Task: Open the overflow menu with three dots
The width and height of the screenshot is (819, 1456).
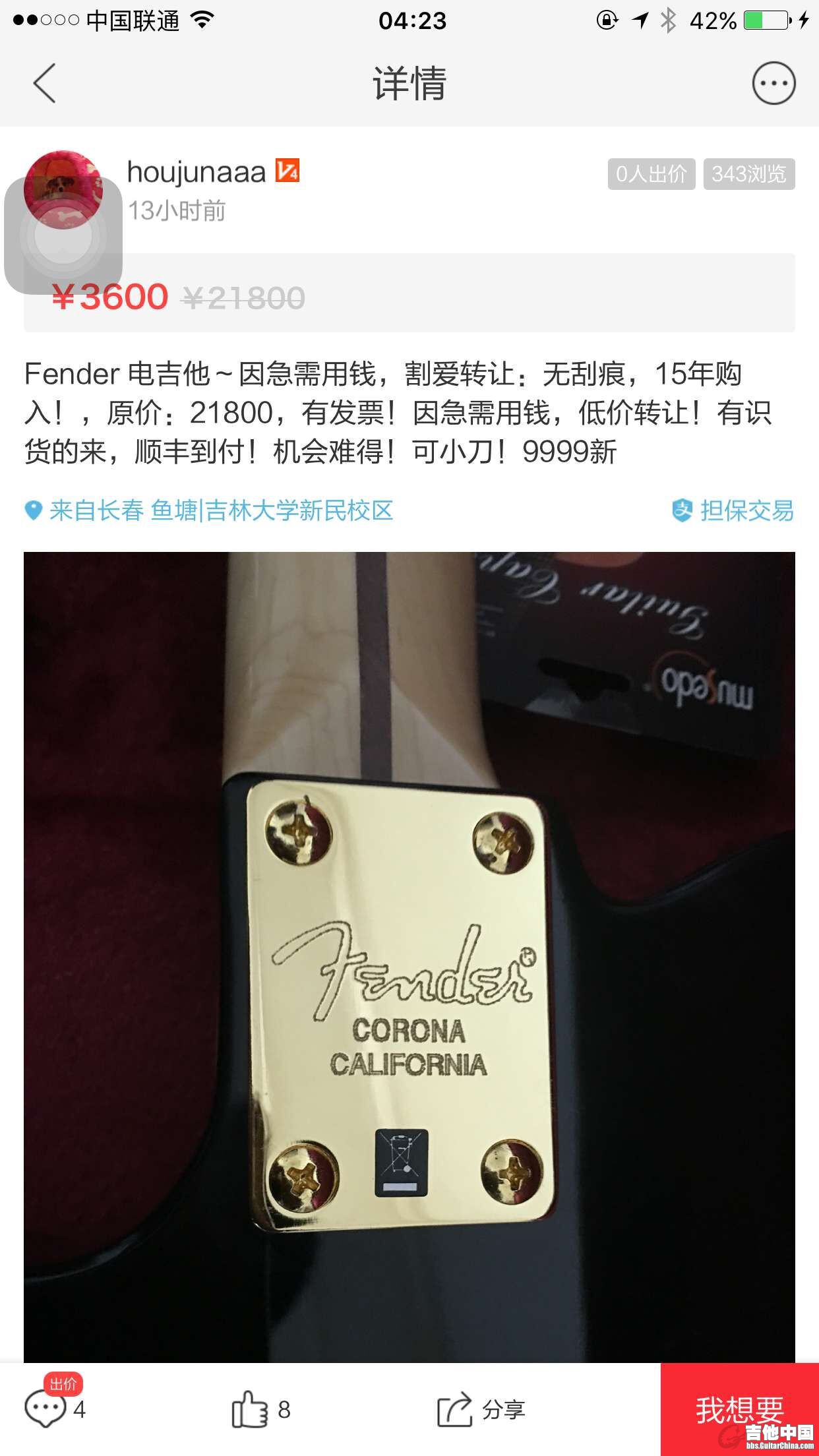Action: pos(773,84)
